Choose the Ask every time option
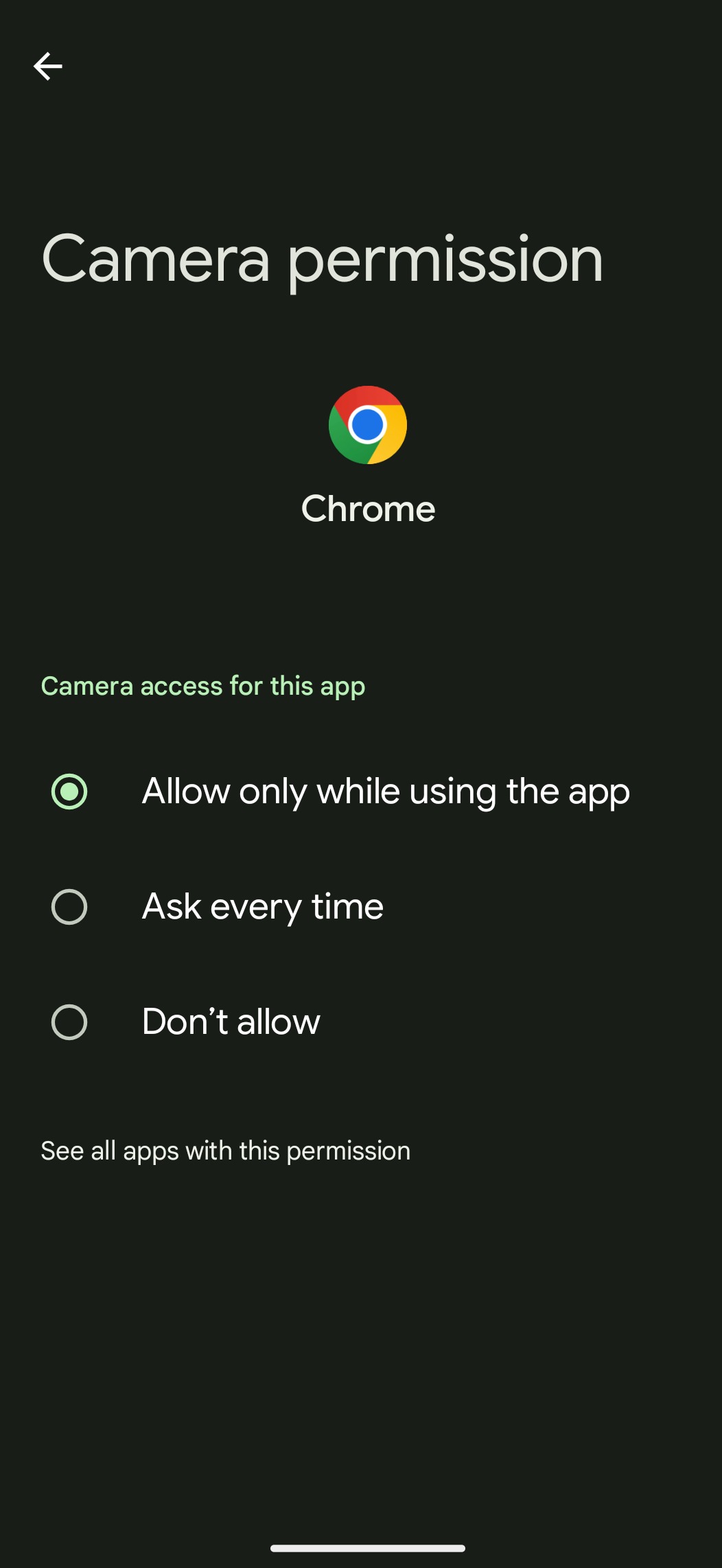Image resolution: width=722 pixels, height=1568 pixels. click(361, 907)
